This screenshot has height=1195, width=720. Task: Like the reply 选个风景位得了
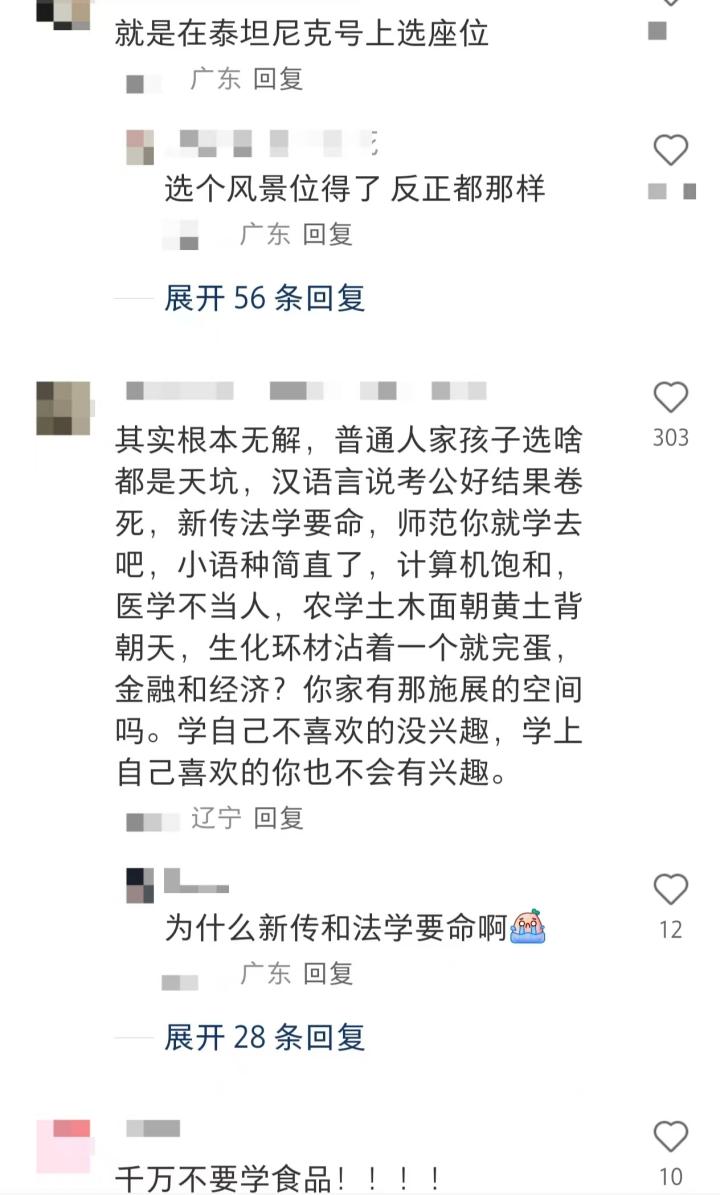tap(670, 151)
